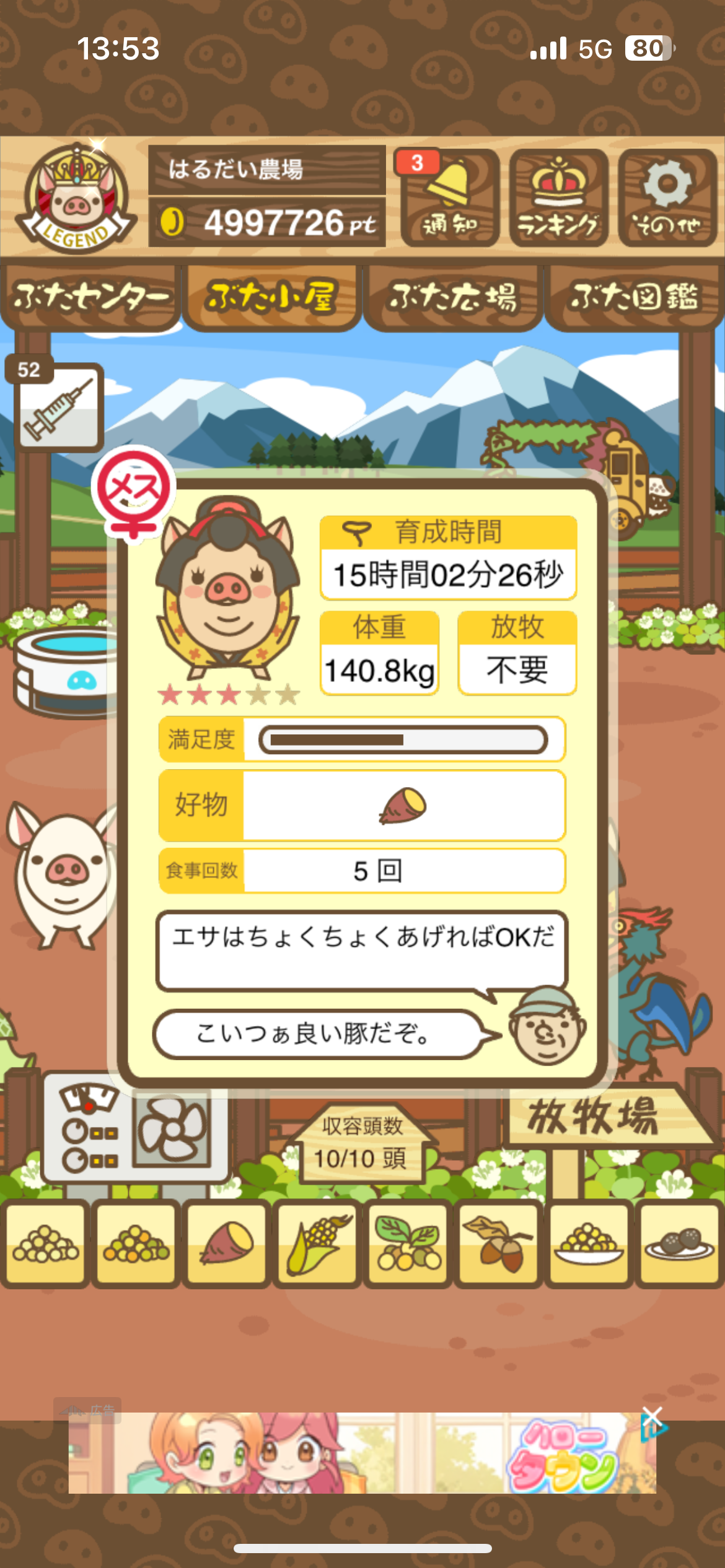The image size is (725, 1568).
Task: Go to the ぶた広場 tab
Action: pyautogui.click(x=453, y=298)
